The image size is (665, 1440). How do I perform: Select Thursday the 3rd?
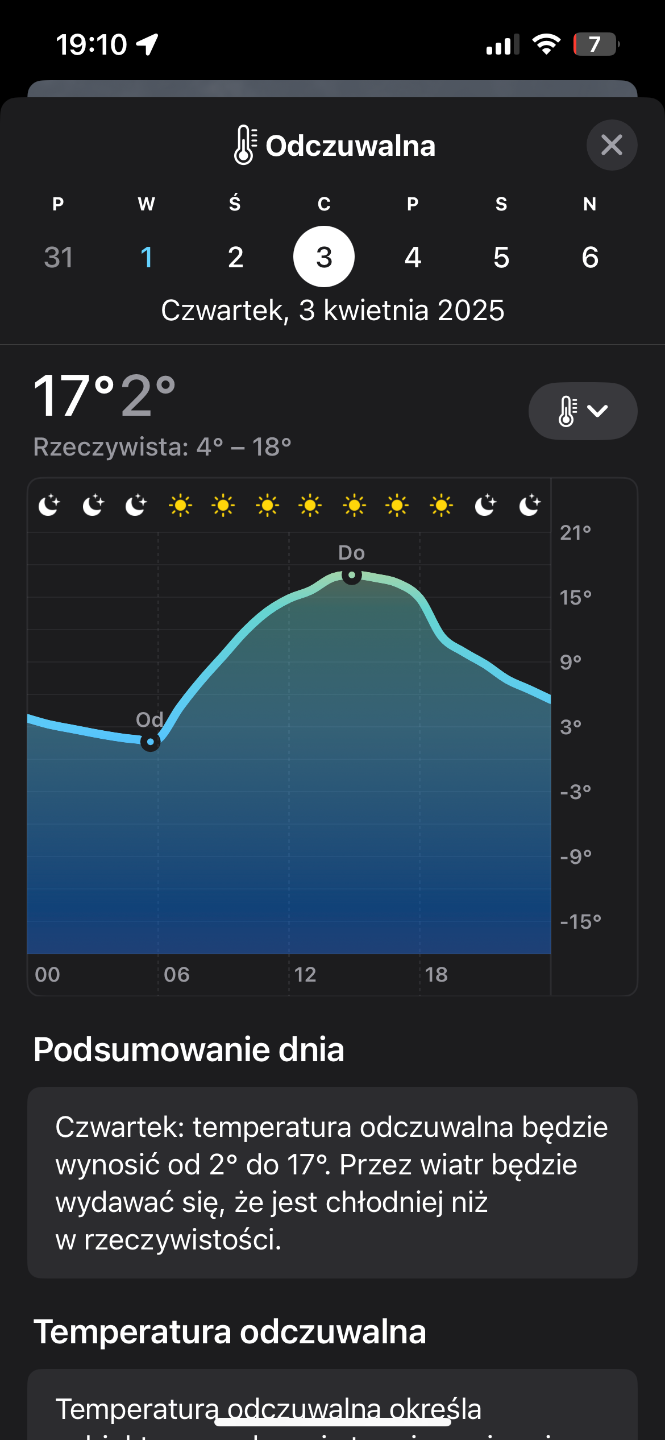[x=324, y=257]
